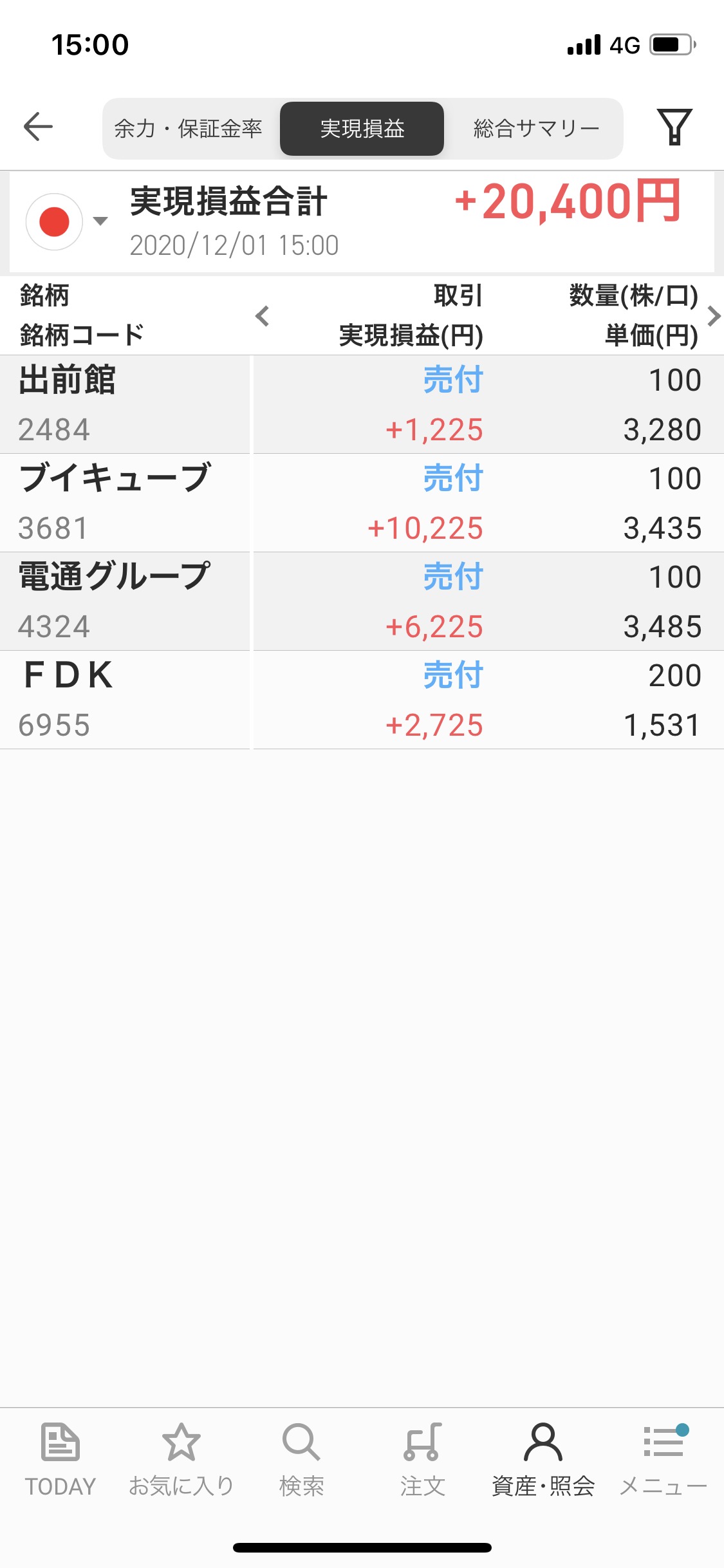Tap the right chevron in the column header
Image resolution: width=724 pixels, height=1568 pixels.
coord(713,316)
